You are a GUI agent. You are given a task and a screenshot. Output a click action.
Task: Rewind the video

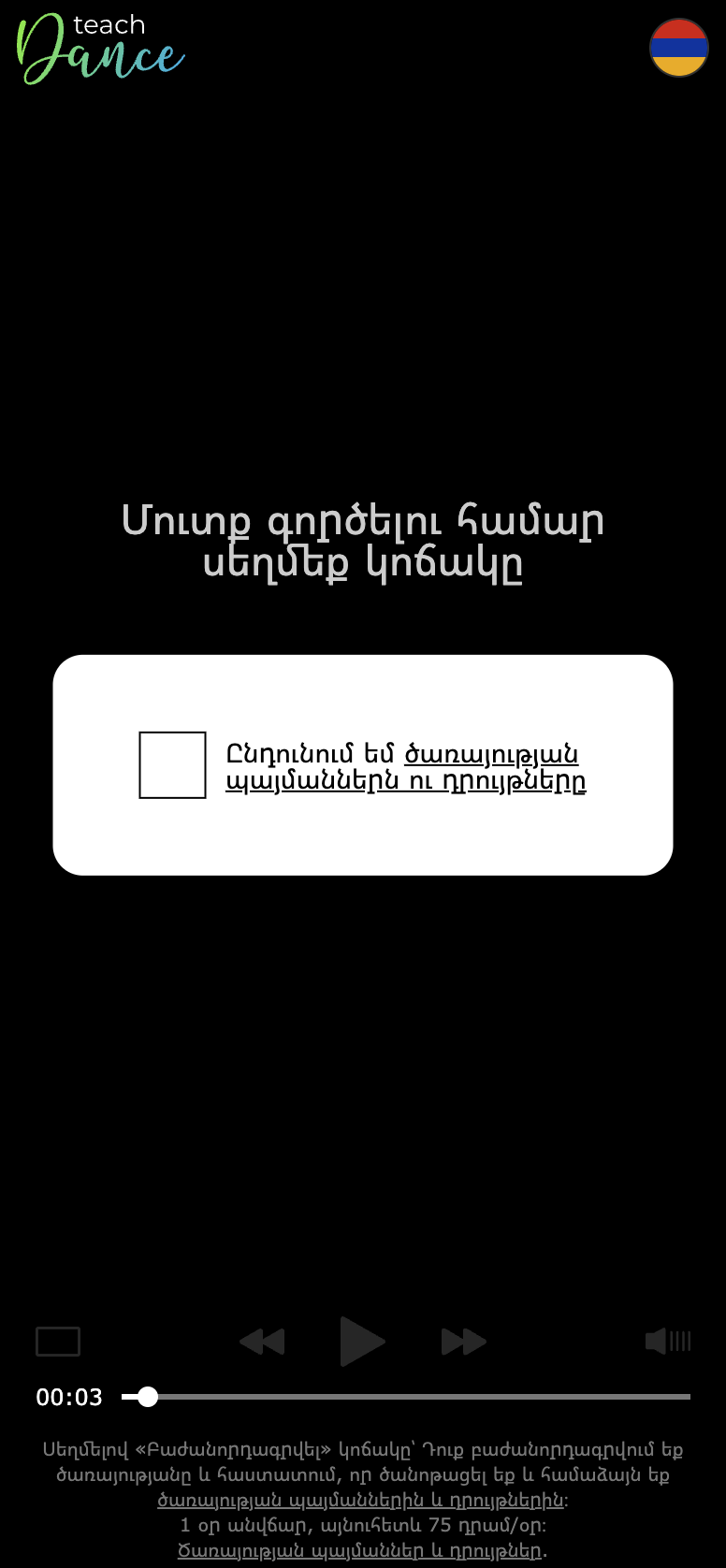pyautogui.click(x=262, y=1342)
